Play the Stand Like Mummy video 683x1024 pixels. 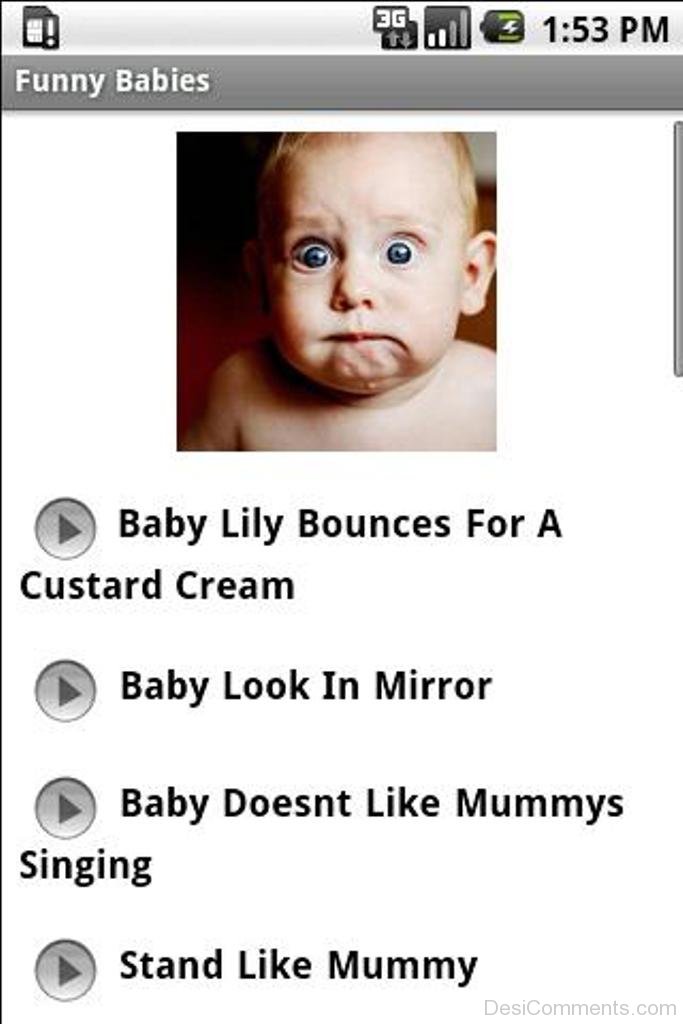click(x=65, y=969)
